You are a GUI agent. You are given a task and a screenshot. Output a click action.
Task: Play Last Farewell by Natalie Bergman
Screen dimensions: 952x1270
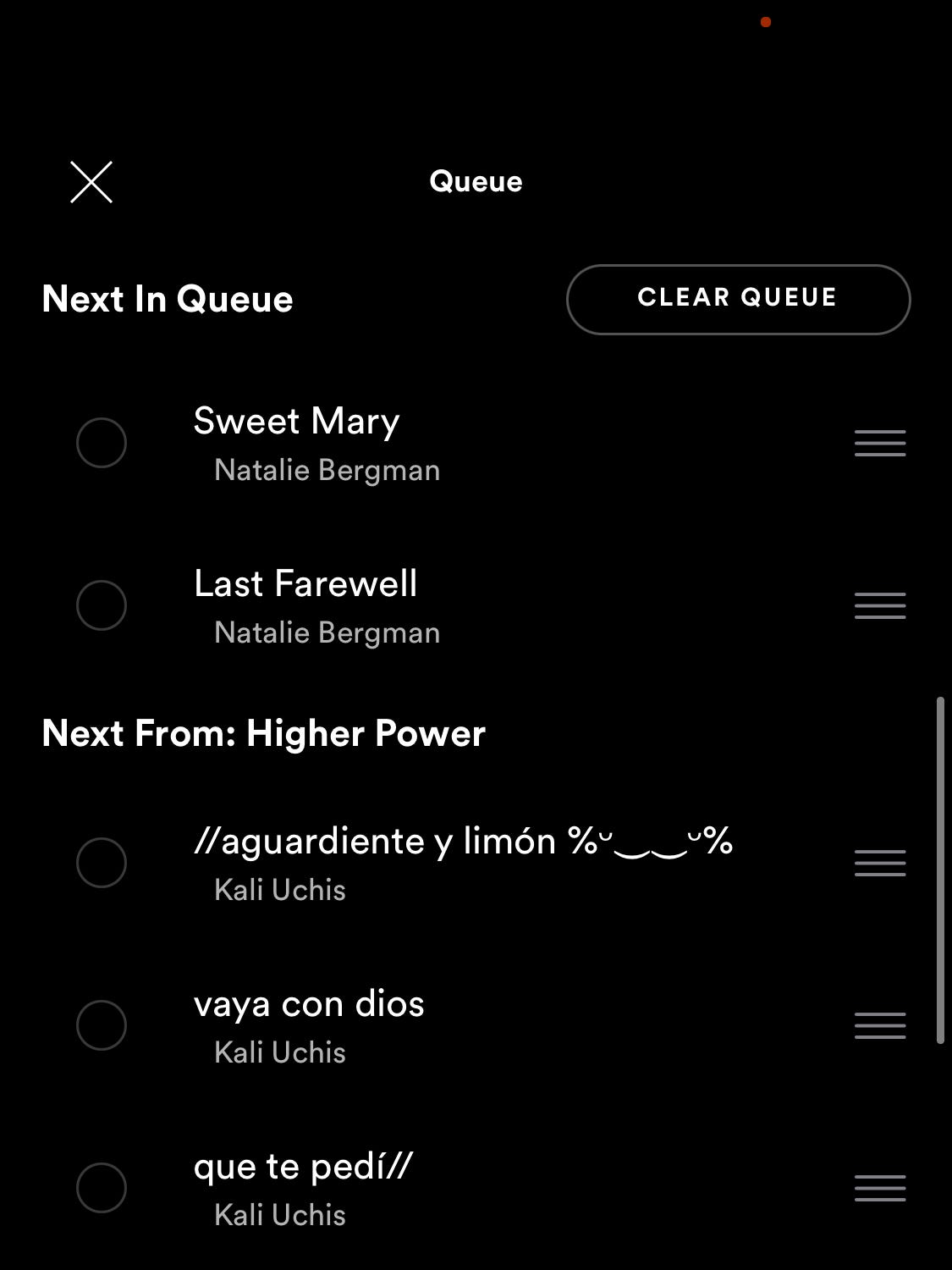point(305,584)
